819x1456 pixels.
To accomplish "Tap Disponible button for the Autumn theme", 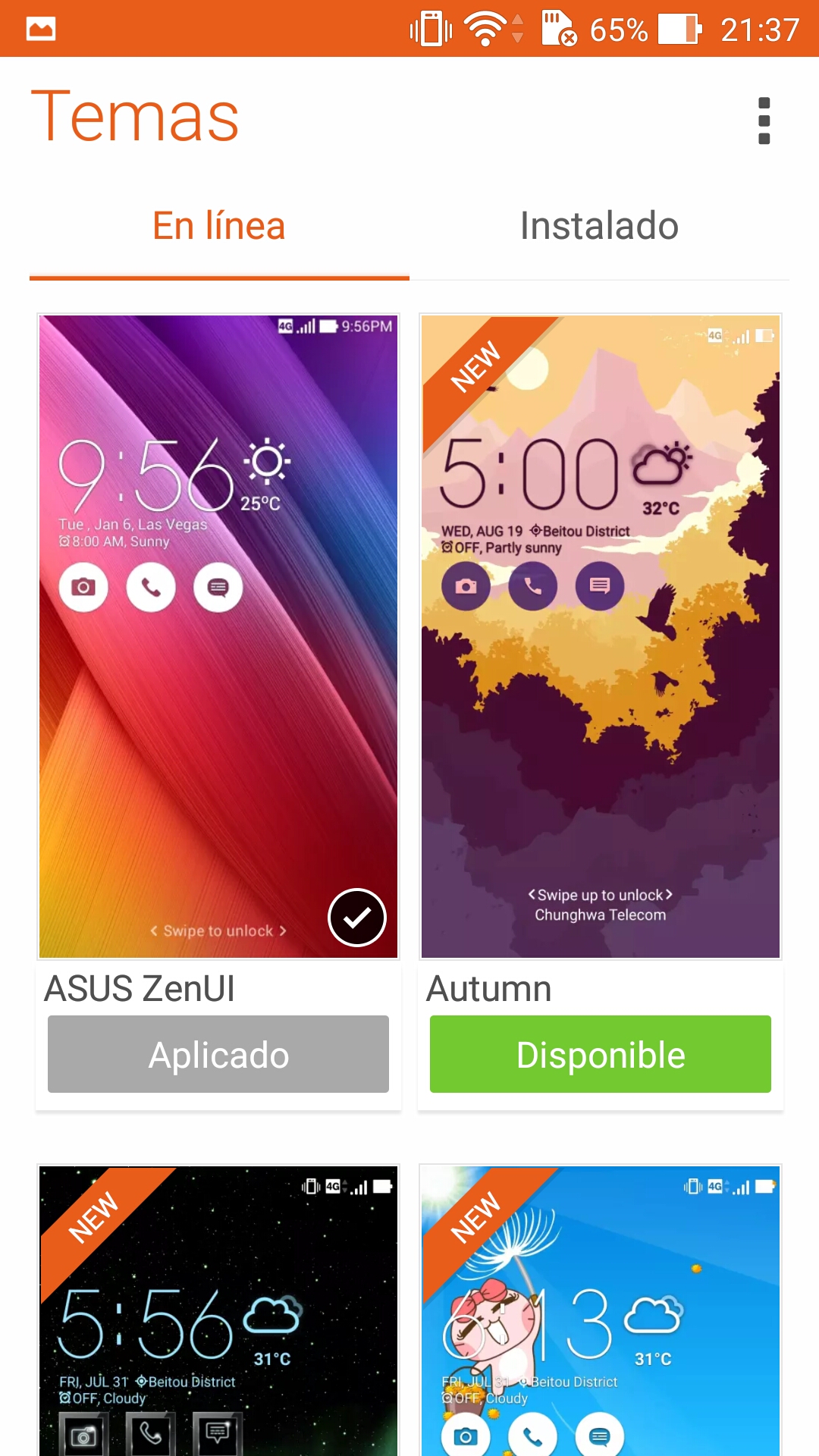I will [600, 1054].
